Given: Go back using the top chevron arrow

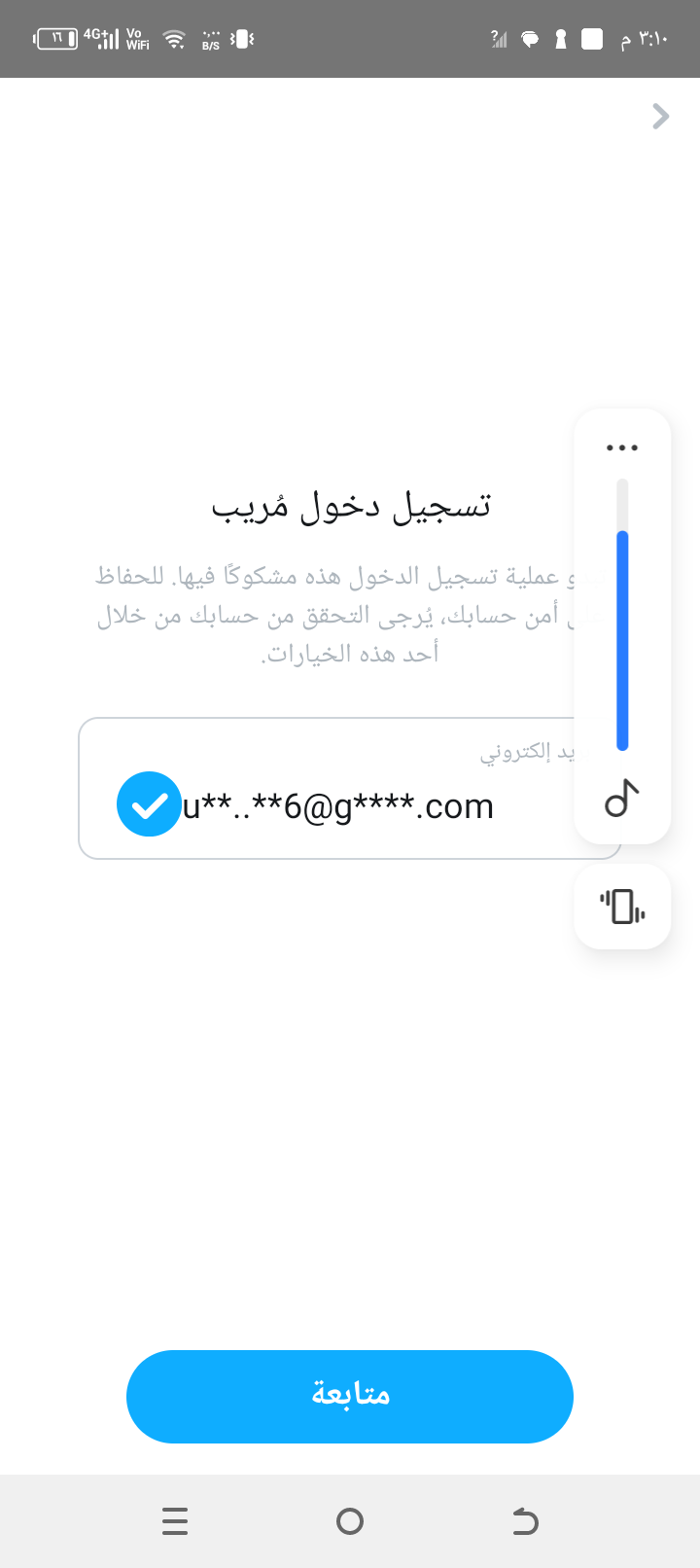Looking at the screenshot, I should coord(661,117).
